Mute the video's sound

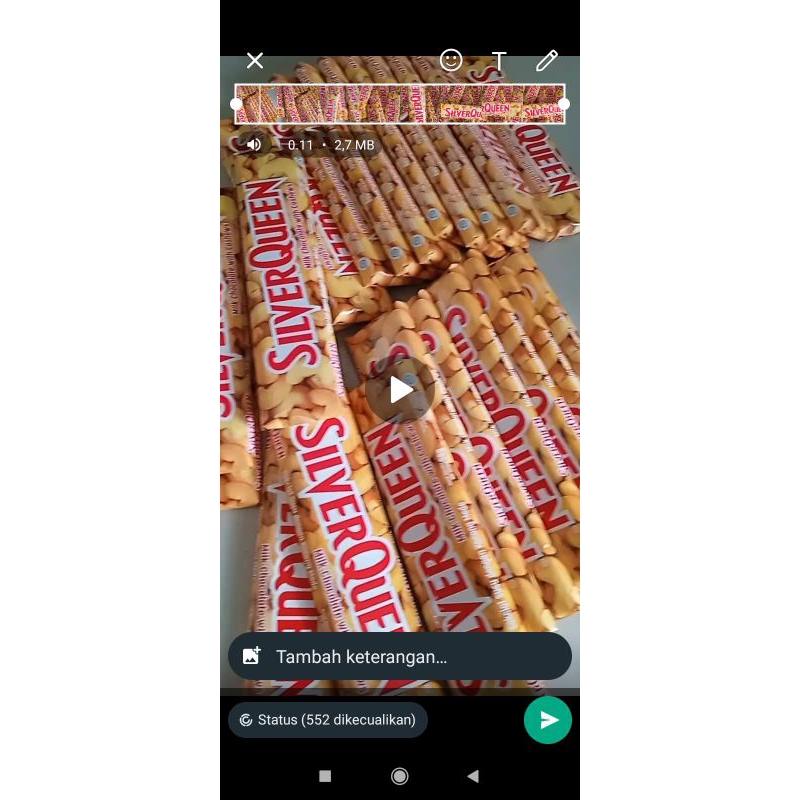(x=254, y=145)
